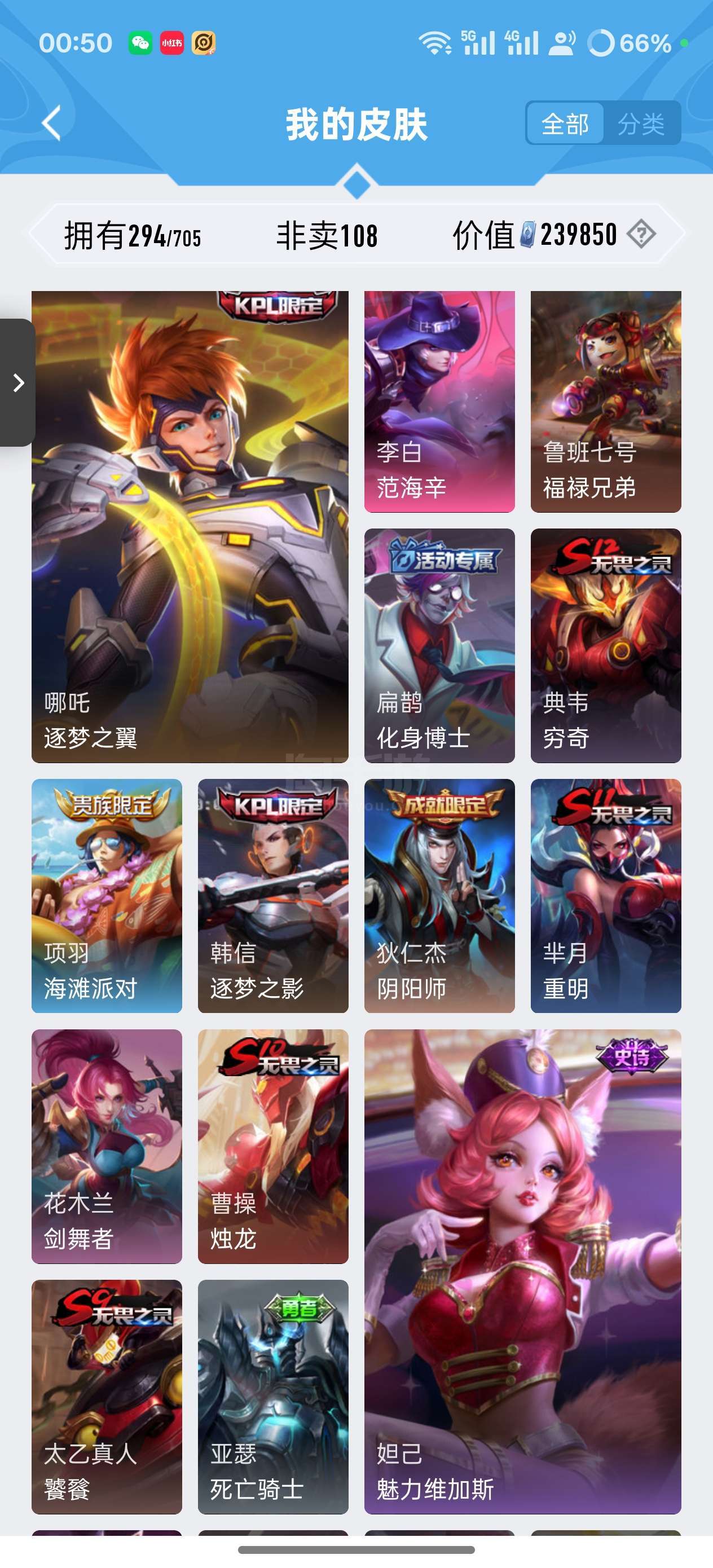713x1568 pixels.
Task: View 鲁班七号 福禄兄弟 skin
Action: (x=606, y=401)
